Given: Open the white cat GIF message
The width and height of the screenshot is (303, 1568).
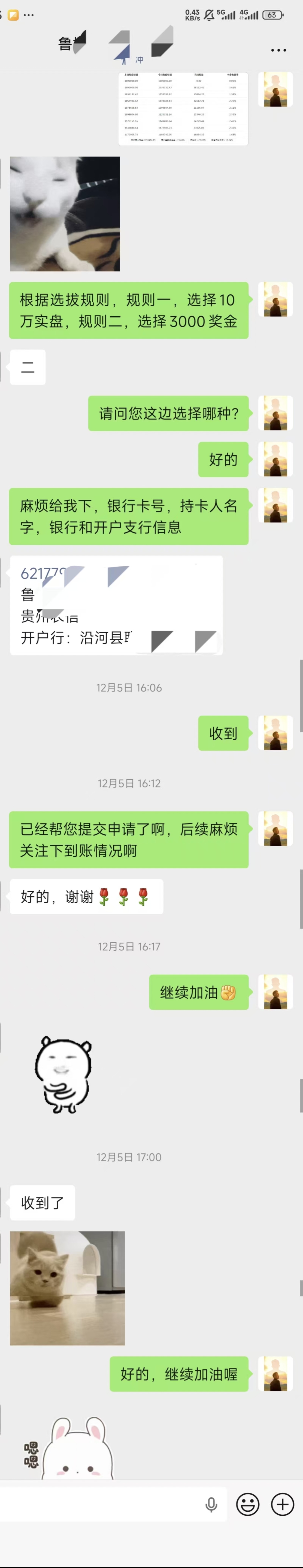Looking at the screenshot, I should point(65,214).
